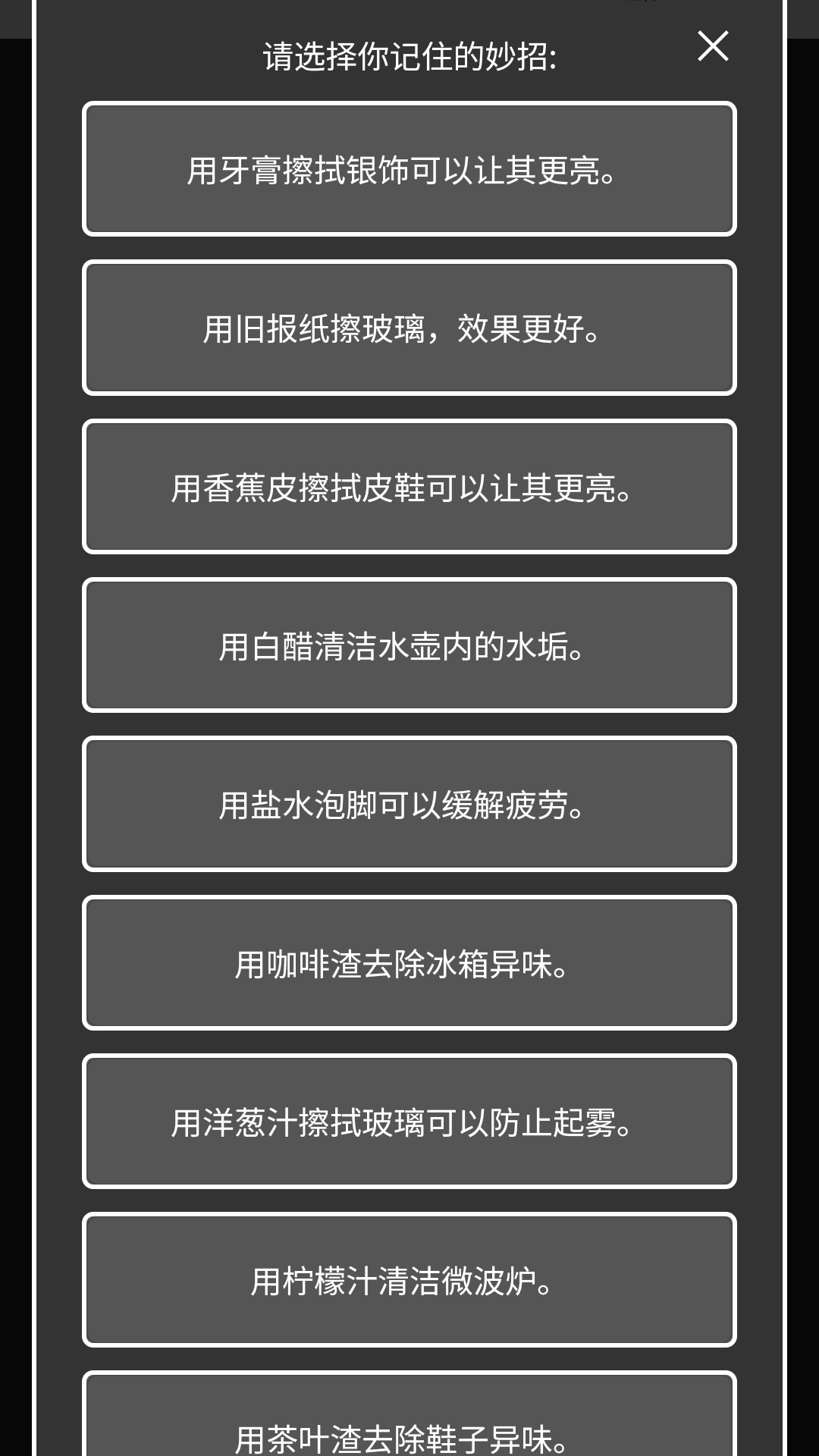Tap the tea leaves shoe odor tip
This screenshot has width=819, height=1456.
pos(409,1414)
